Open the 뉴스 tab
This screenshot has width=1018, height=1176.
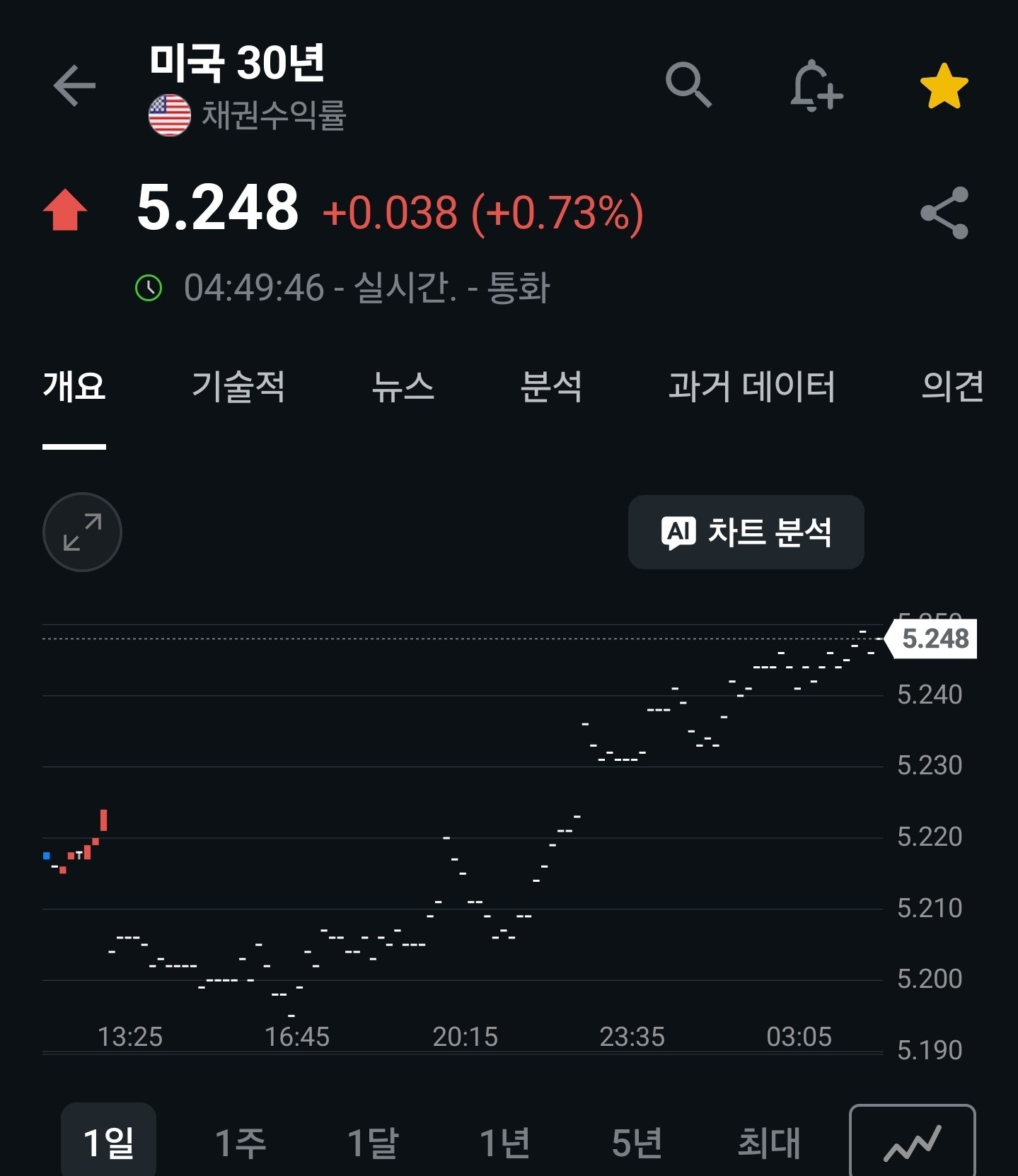pyautogui.click(x=403, y=387)
